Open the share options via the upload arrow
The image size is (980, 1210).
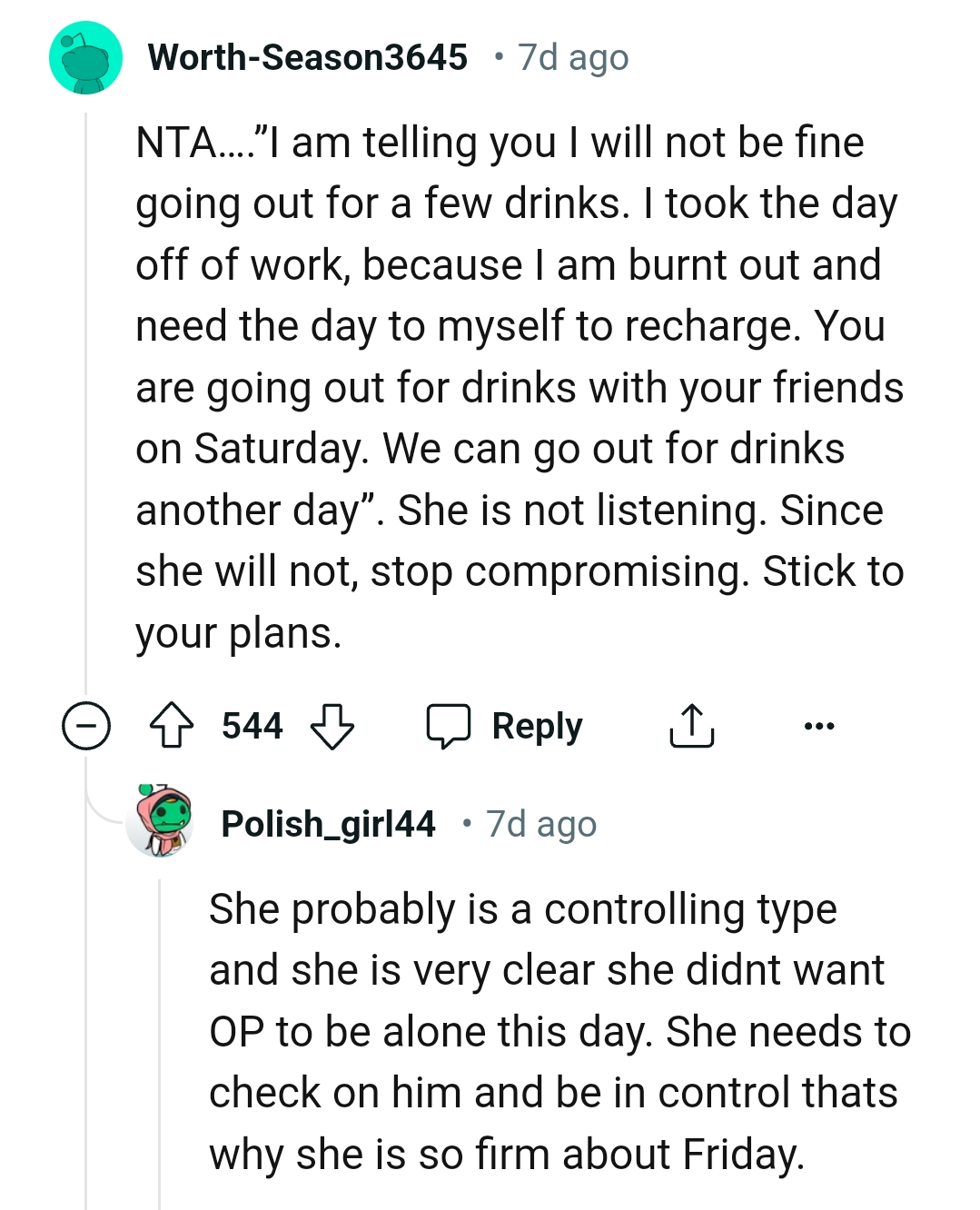pyautogui.click(x=692, y=725)
